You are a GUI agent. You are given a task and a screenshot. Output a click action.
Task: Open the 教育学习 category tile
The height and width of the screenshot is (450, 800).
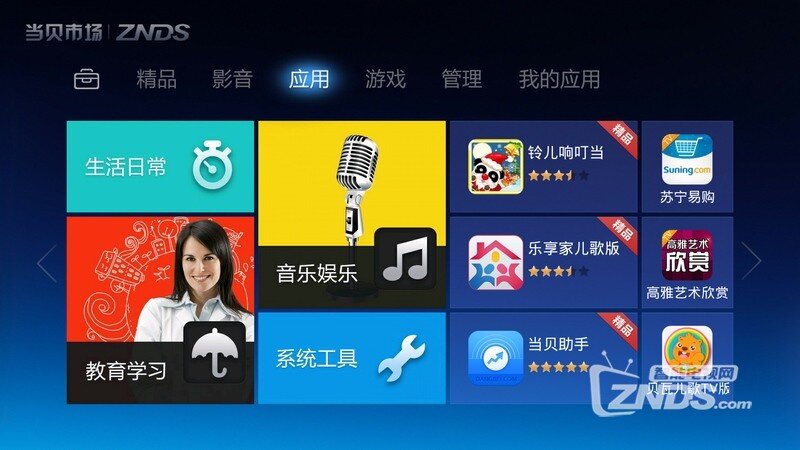point(160,310)
